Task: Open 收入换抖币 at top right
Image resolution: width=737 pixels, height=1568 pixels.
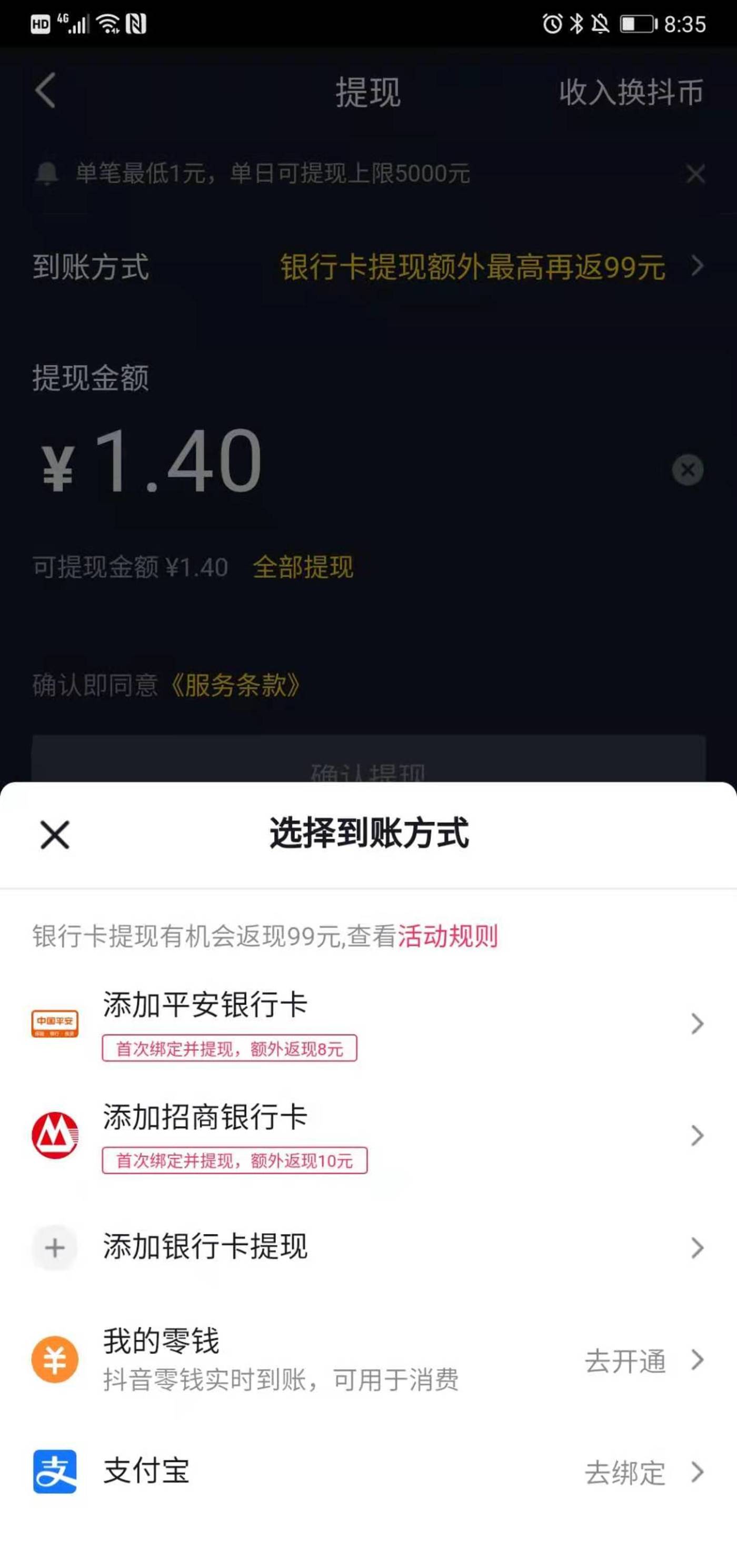Action: point(630,93)
